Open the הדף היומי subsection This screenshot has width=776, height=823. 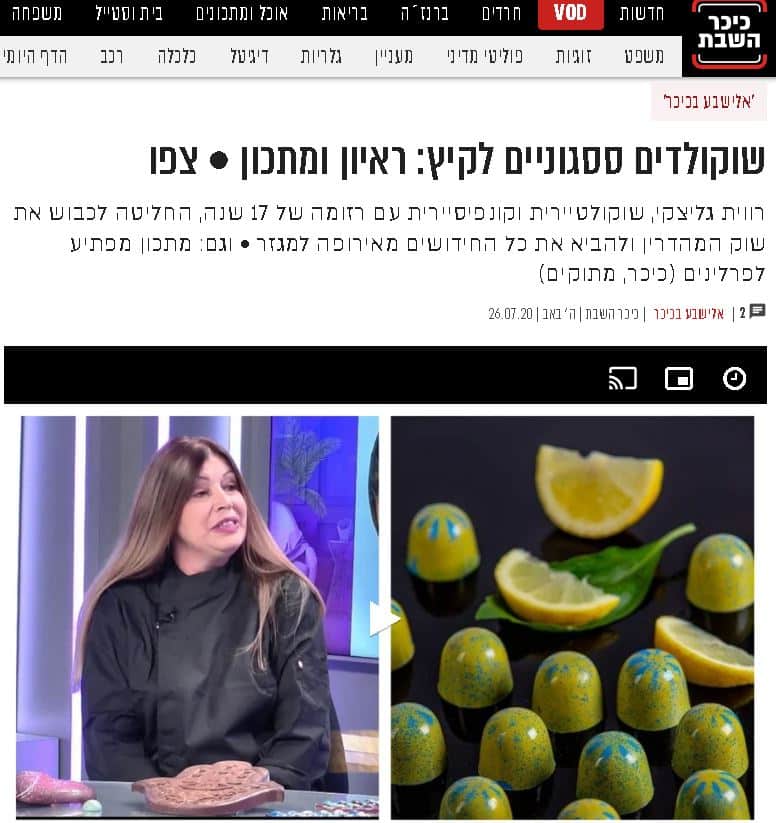36,56
